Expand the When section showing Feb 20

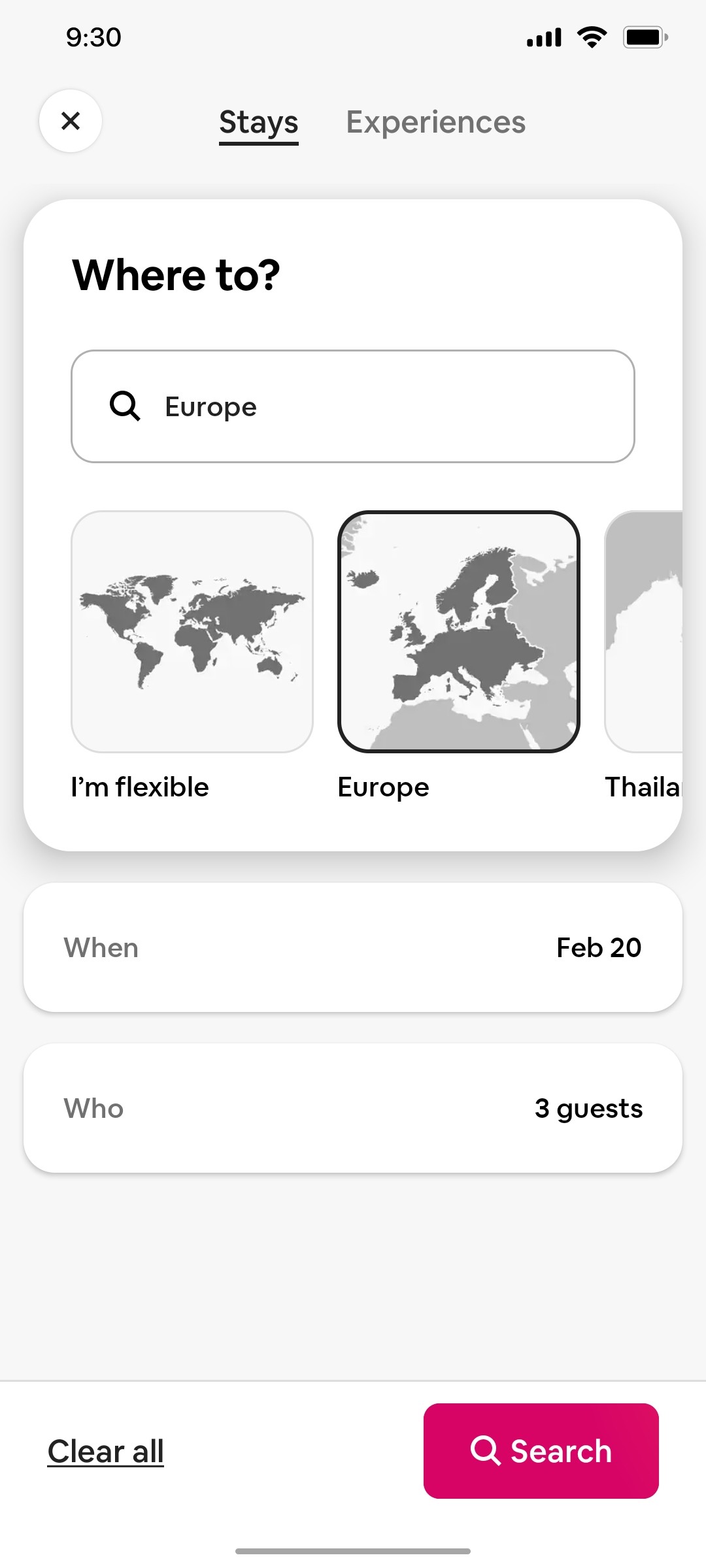[353, 947]
